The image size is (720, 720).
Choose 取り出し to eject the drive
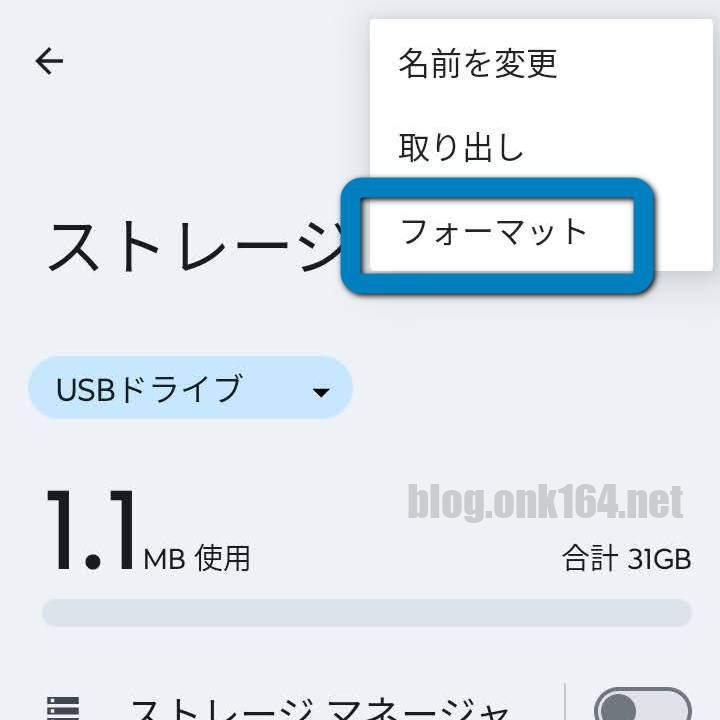(x=461, y=148)
